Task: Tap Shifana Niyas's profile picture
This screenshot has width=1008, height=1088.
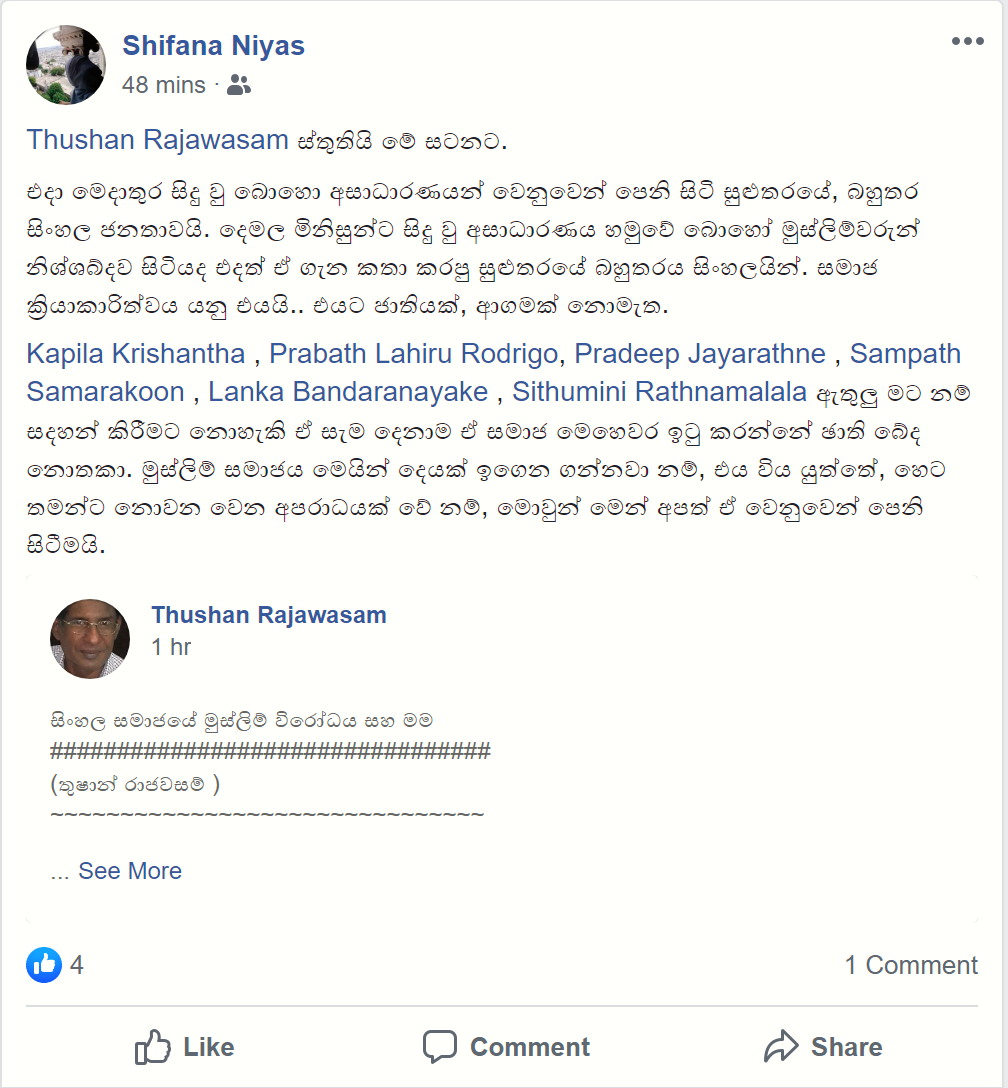Action: (66, 65)
